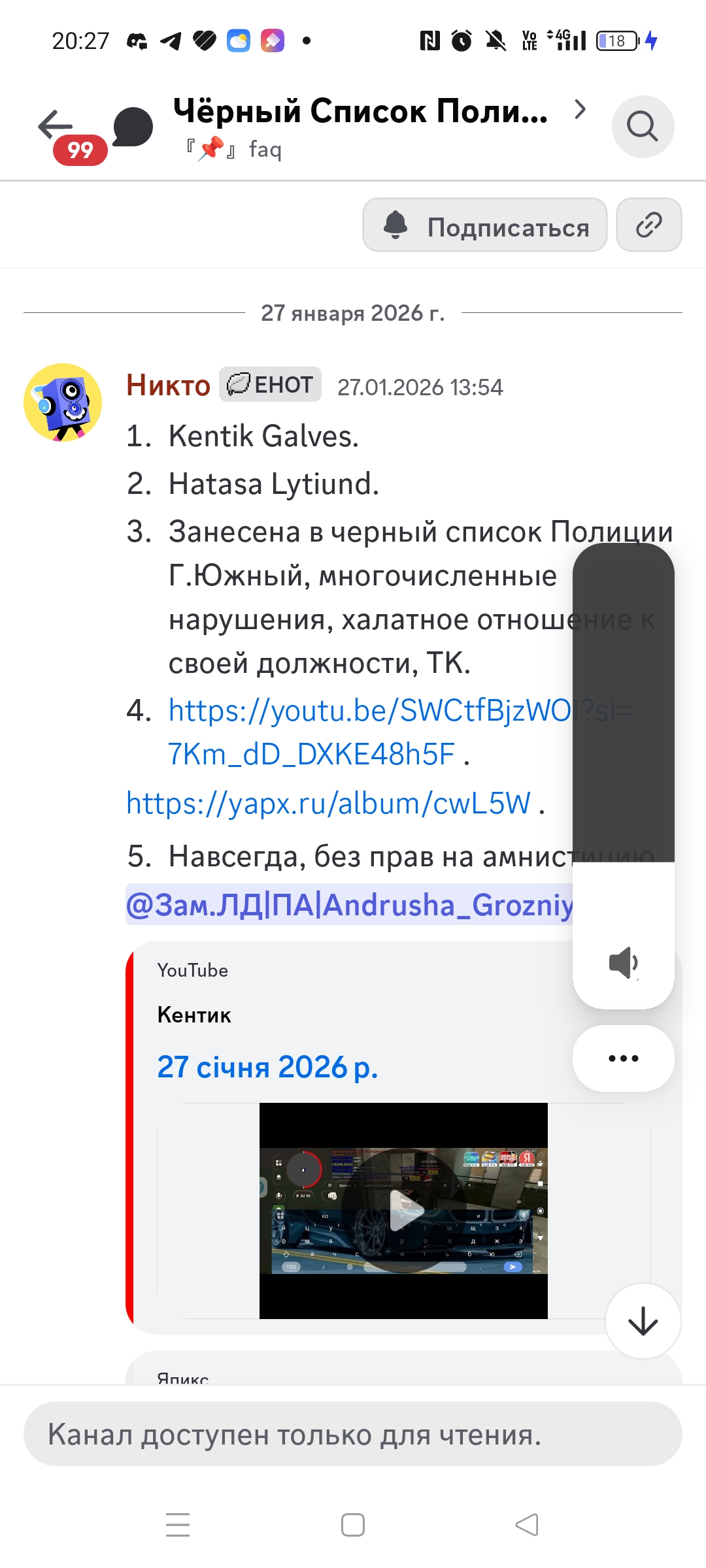Screen dimensions: 706x1568
Task: Go back using the top-left arrow
Action: pyautogui.click(x=56, y=125)
